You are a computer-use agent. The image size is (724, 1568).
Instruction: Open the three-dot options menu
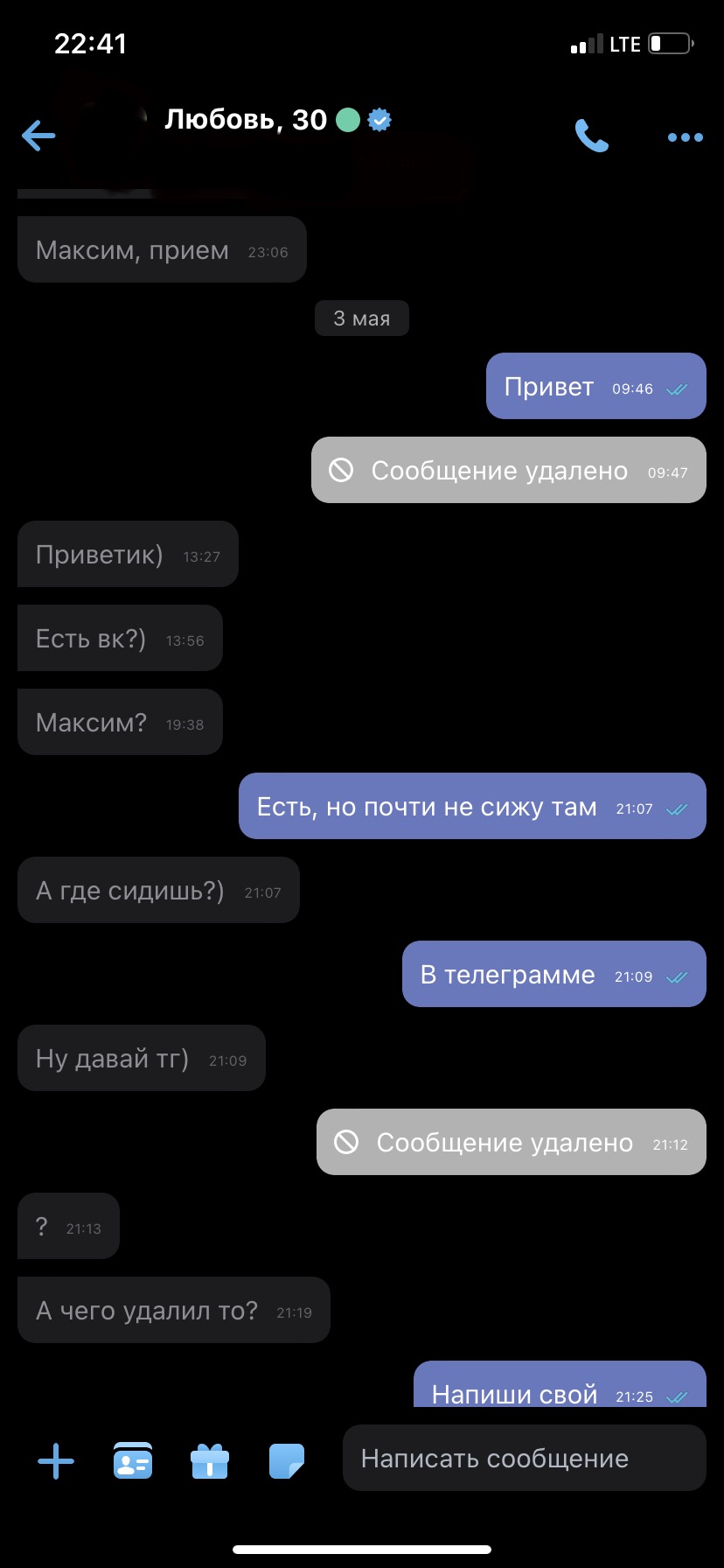(x=685, y=137)
